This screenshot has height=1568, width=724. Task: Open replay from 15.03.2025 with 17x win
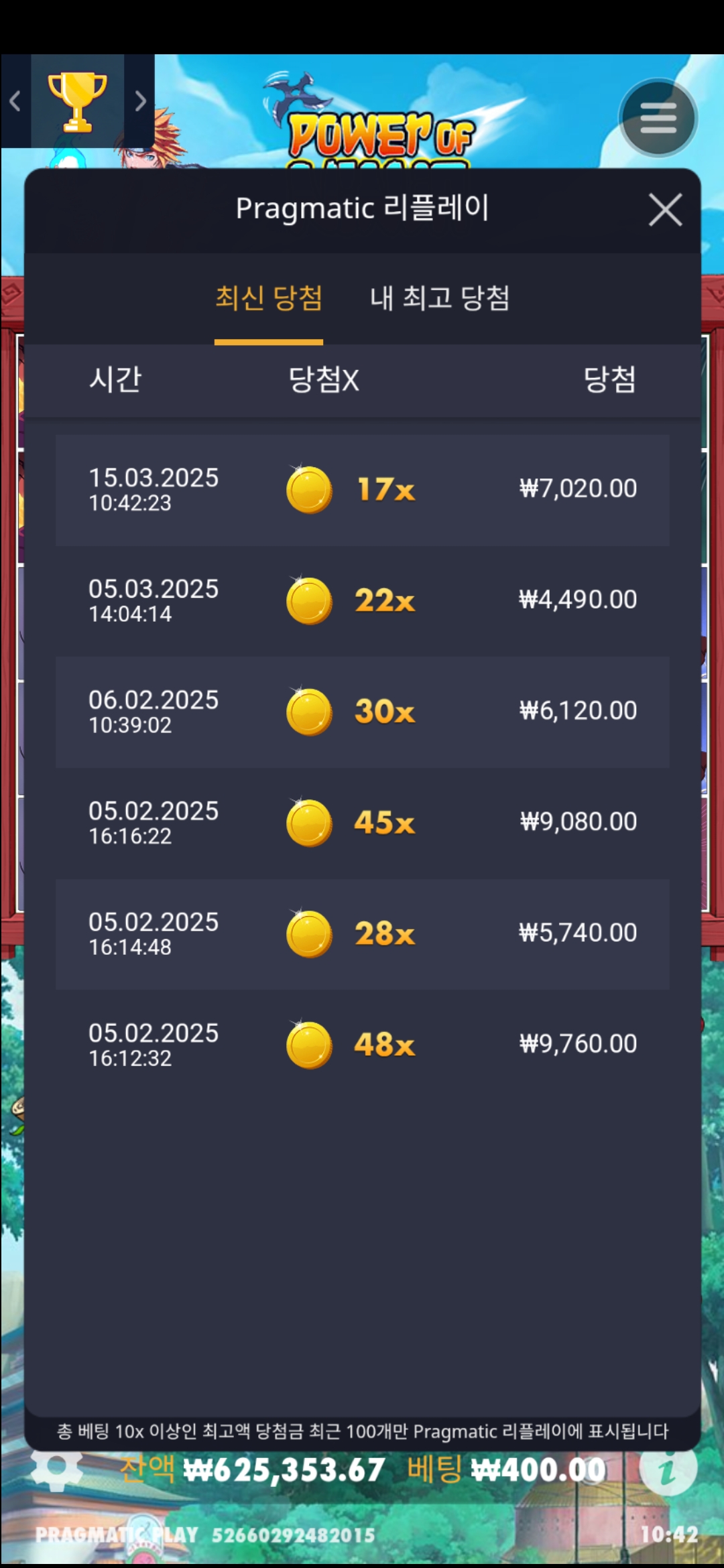(x=362, y=490)
